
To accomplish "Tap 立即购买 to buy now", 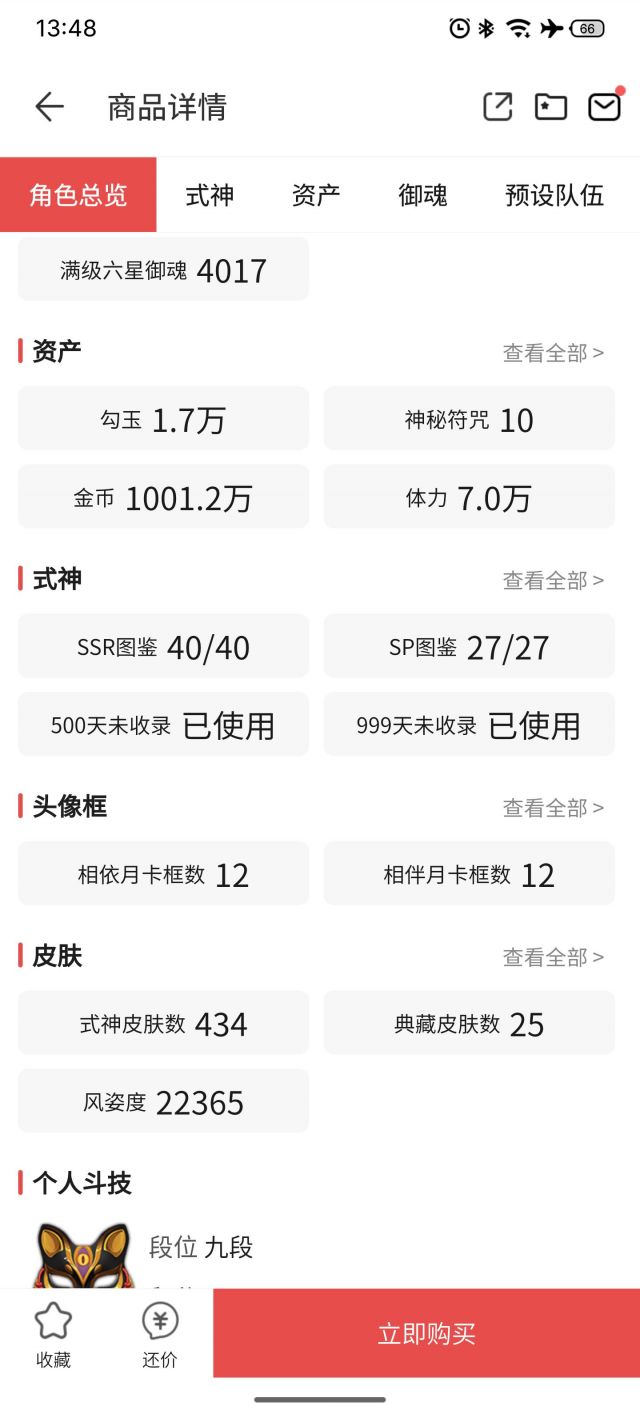I will 426,1333.
